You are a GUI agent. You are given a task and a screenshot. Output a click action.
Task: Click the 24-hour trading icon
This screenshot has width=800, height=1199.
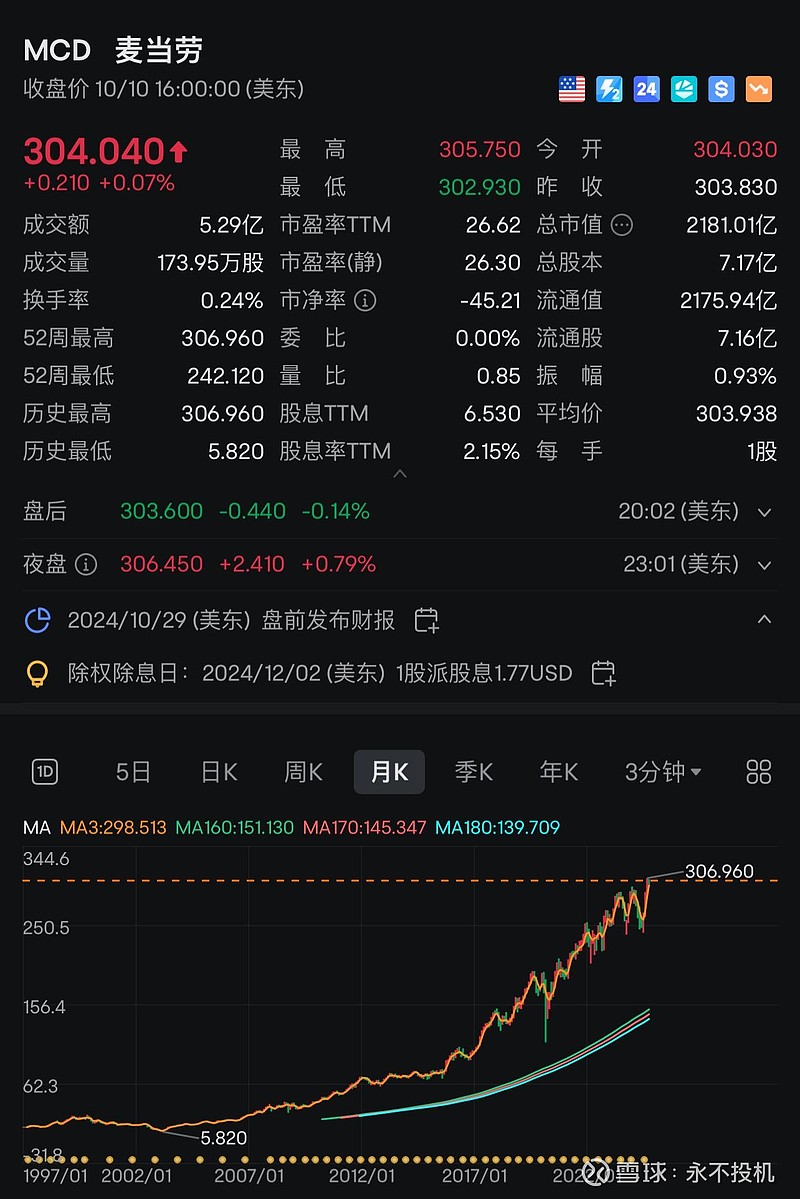tap(646, 89)
